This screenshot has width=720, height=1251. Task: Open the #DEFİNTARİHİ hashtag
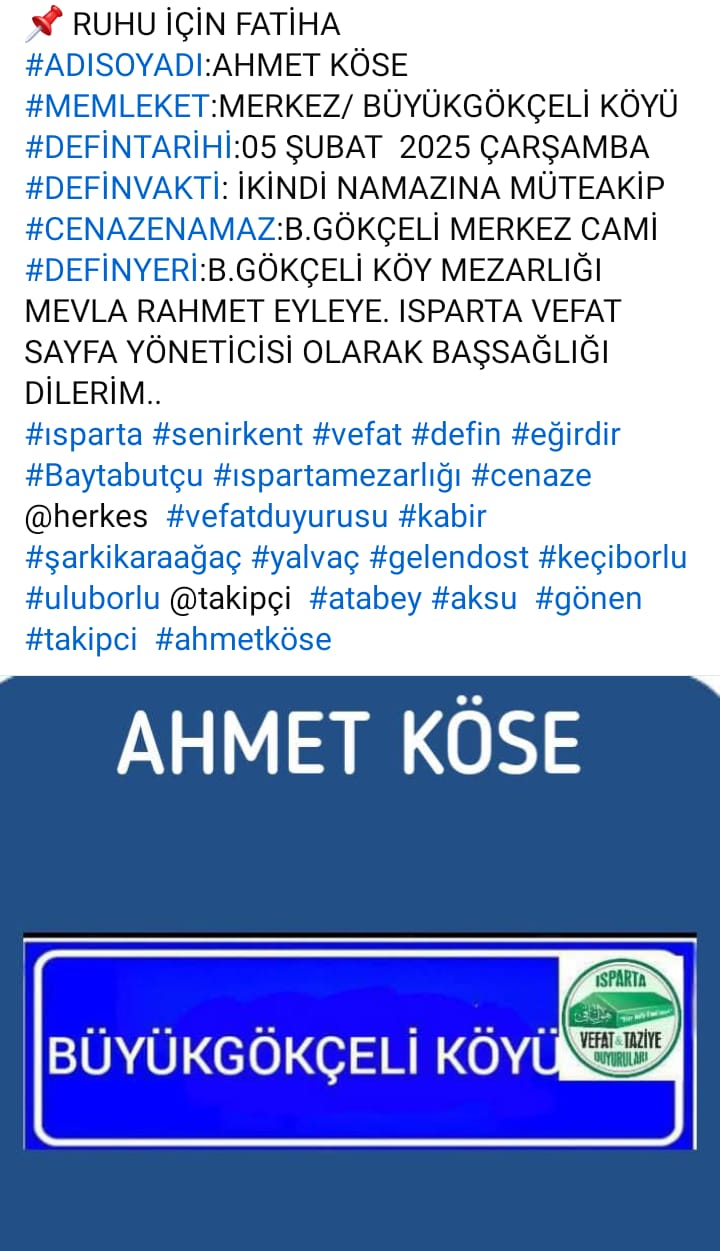(x=128, y=147)
